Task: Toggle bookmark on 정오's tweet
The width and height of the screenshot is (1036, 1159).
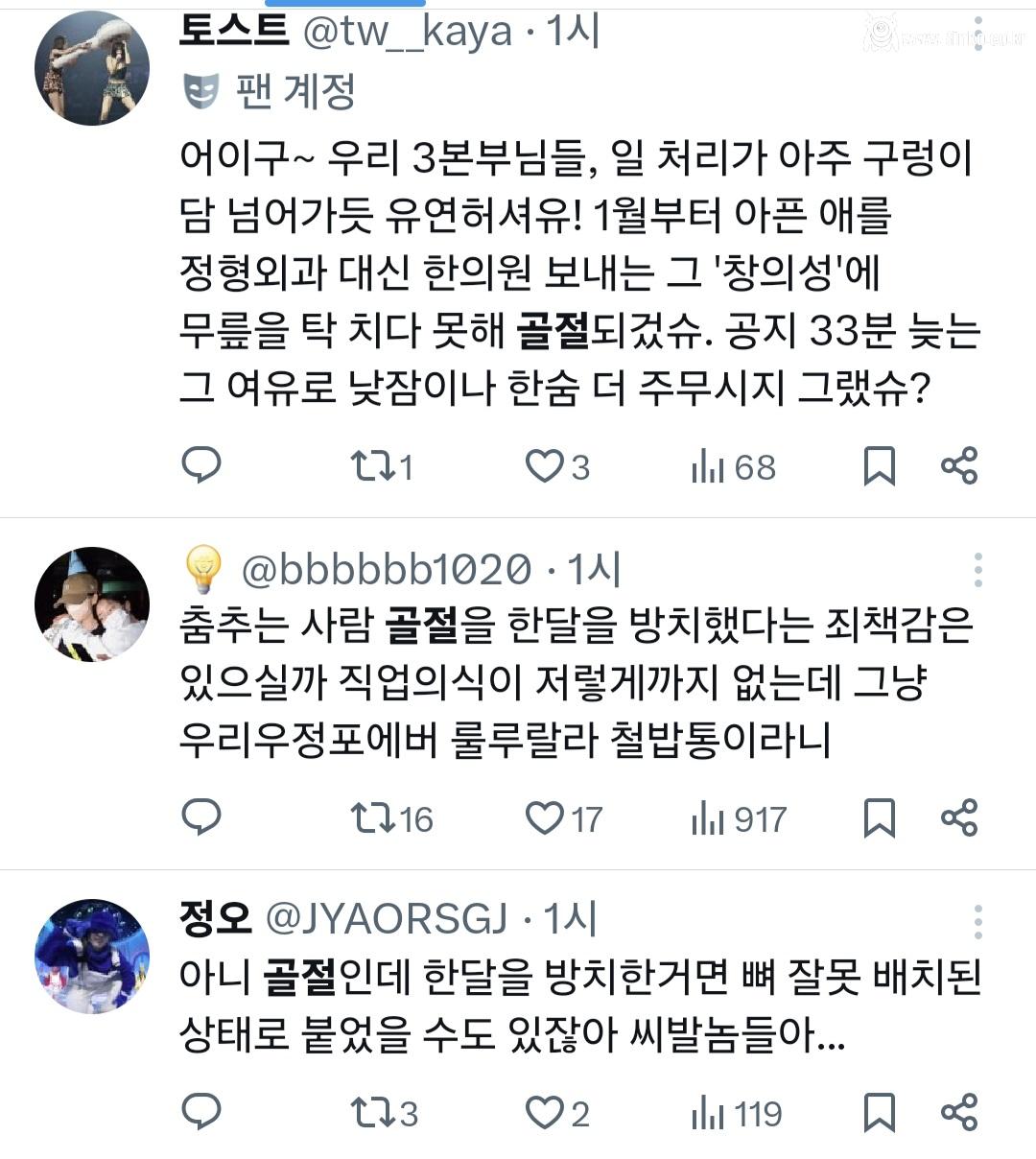Action: point(877,1115)
